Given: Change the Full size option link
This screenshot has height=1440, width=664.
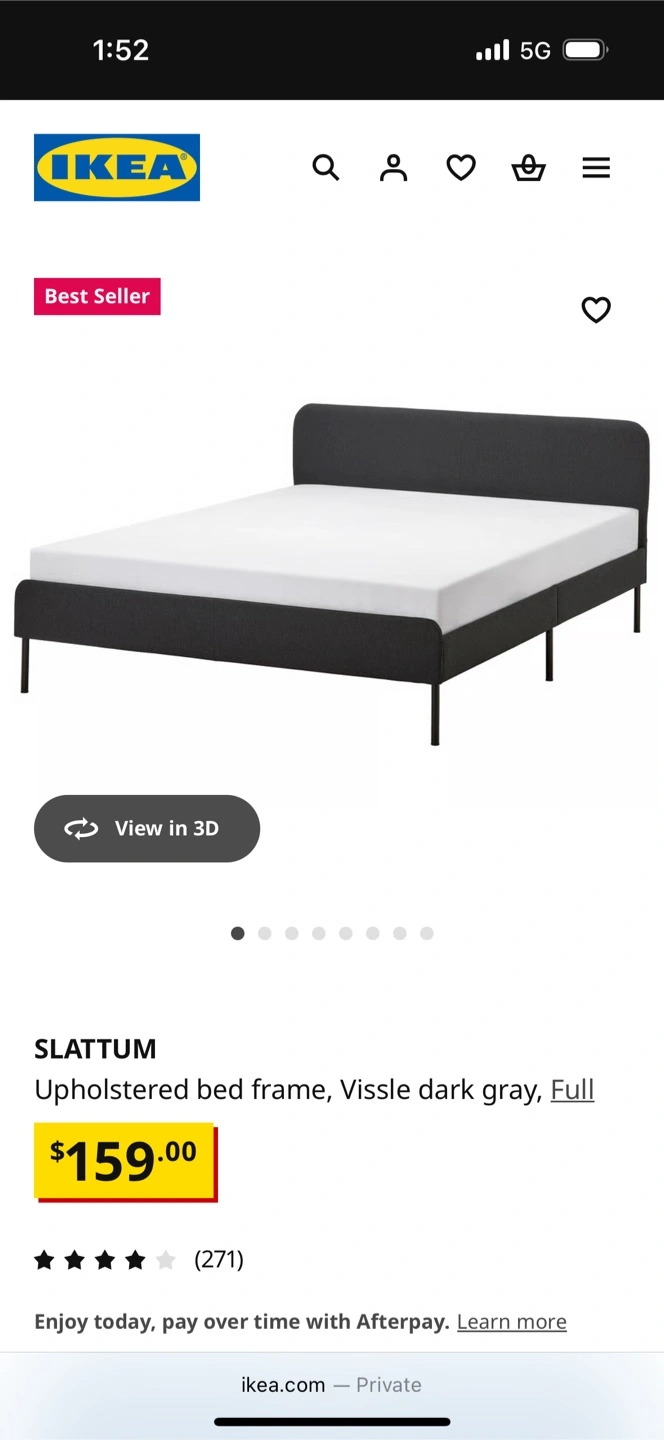Looking at the screenshot, I should (x=572, y=1089).
